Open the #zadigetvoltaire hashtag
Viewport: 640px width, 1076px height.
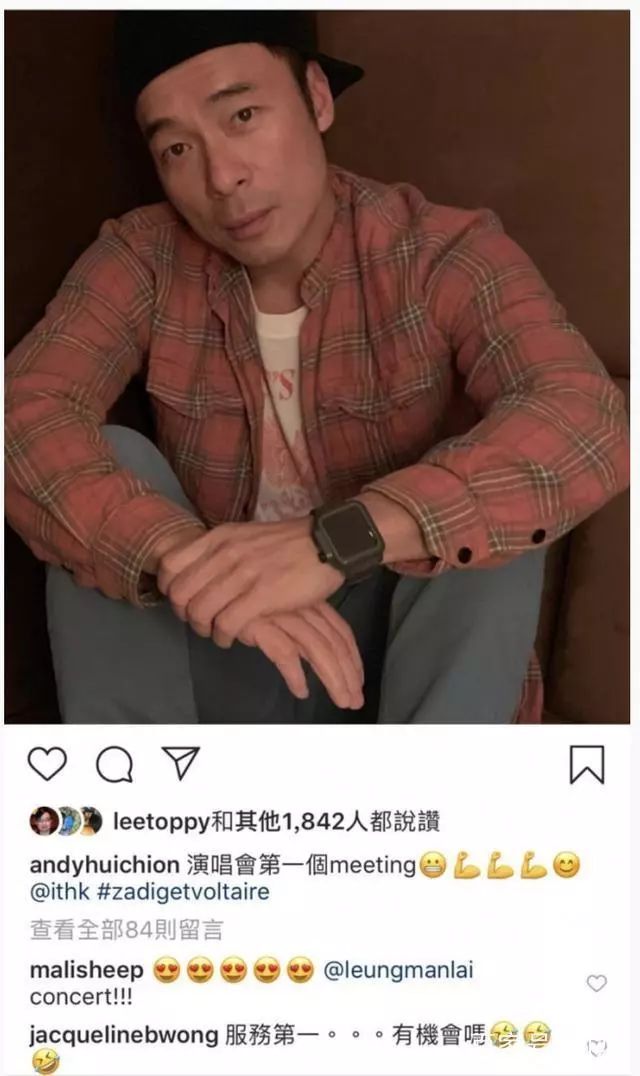(x=184, y=891)
